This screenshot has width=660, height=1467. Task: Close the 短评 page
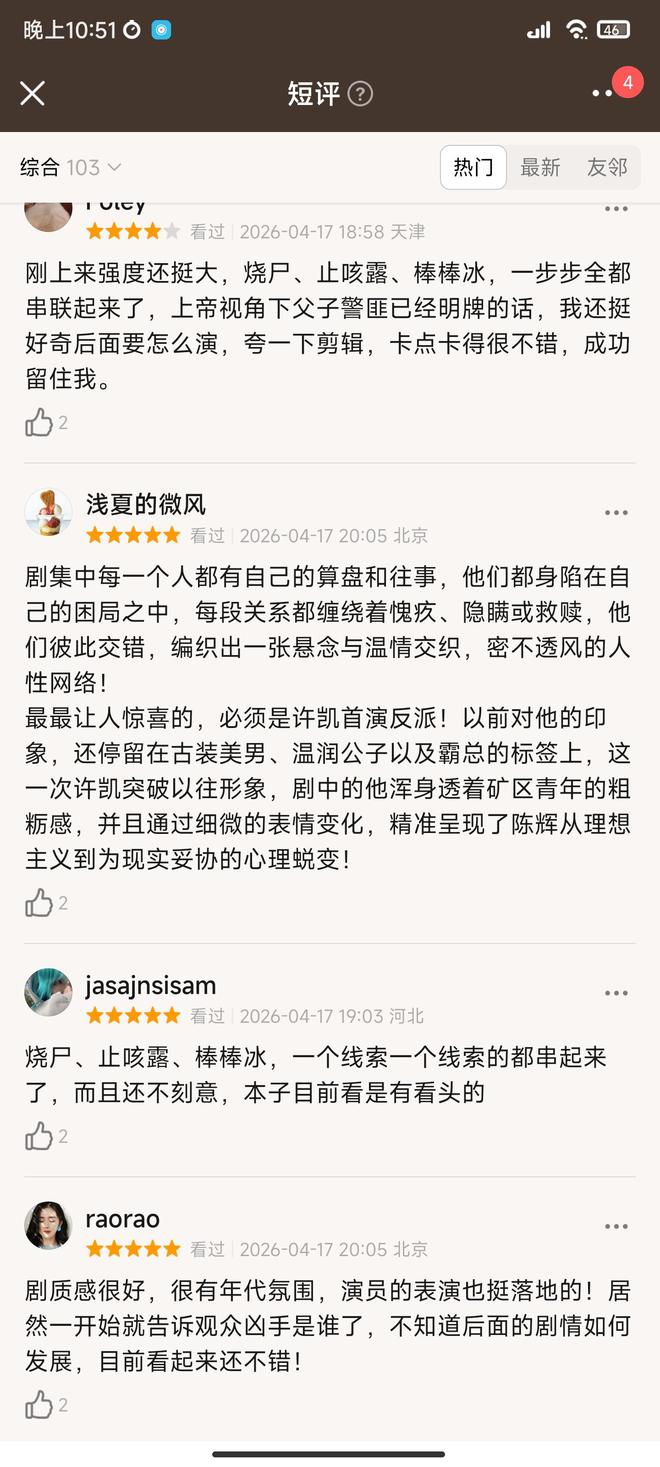point(33,93)
